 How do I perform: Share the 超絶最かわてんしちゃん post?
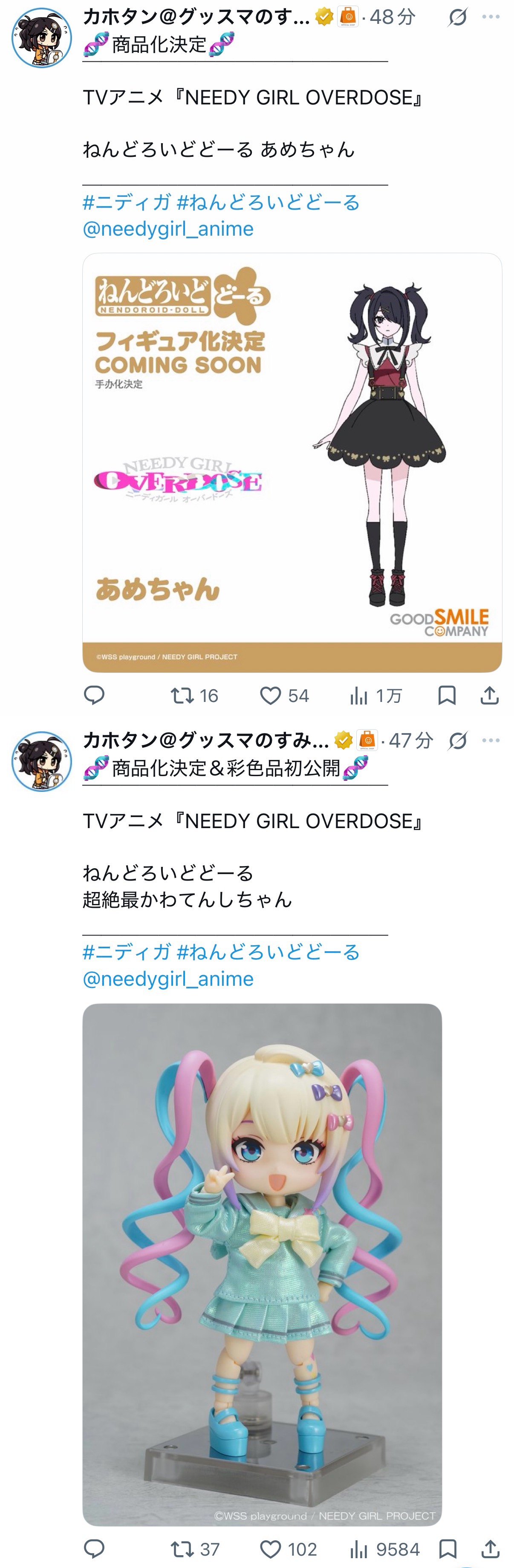[490, 1548]
